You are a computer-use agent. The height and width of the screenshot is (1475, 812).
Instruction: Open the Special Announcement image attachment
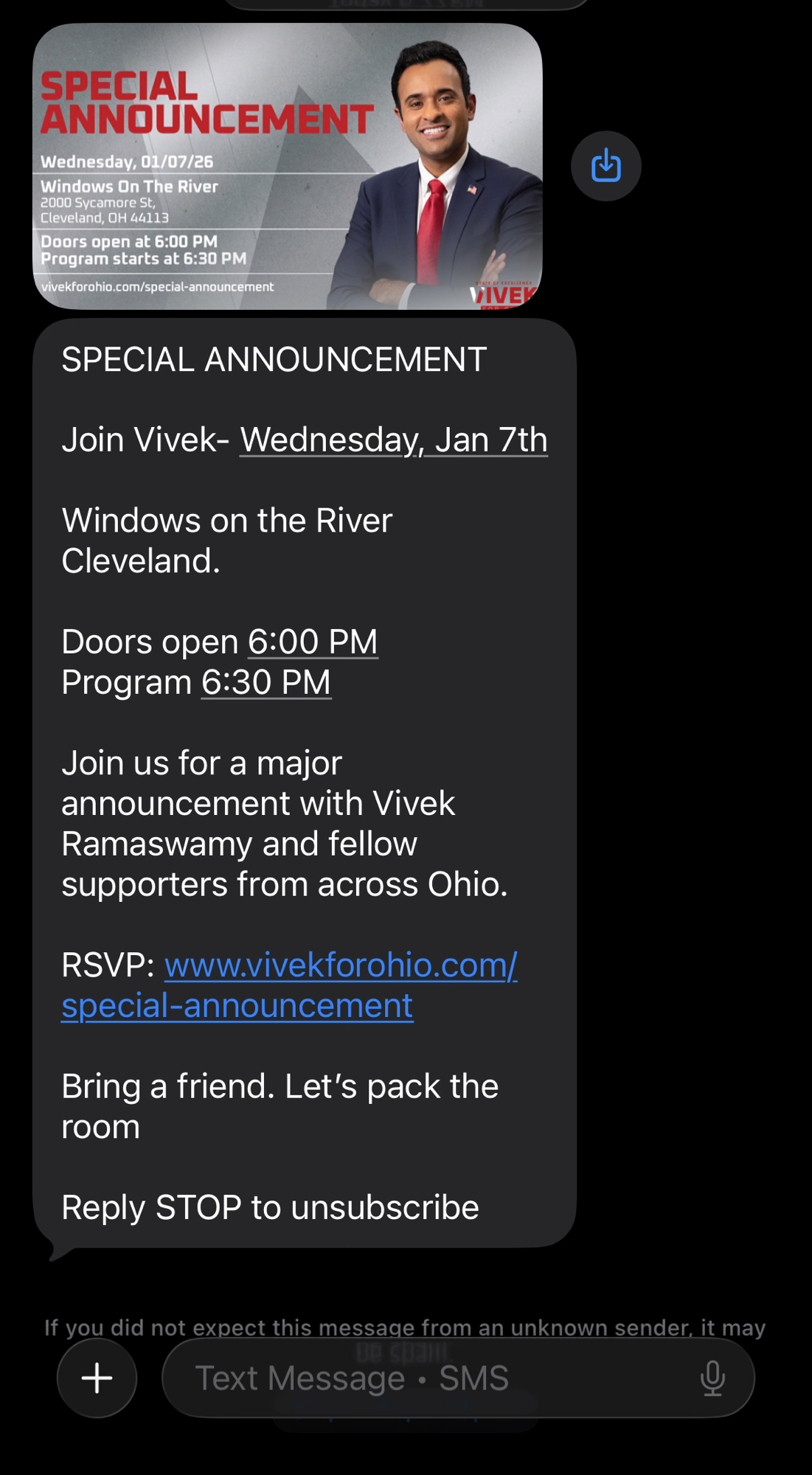click(x=288, y=167)
